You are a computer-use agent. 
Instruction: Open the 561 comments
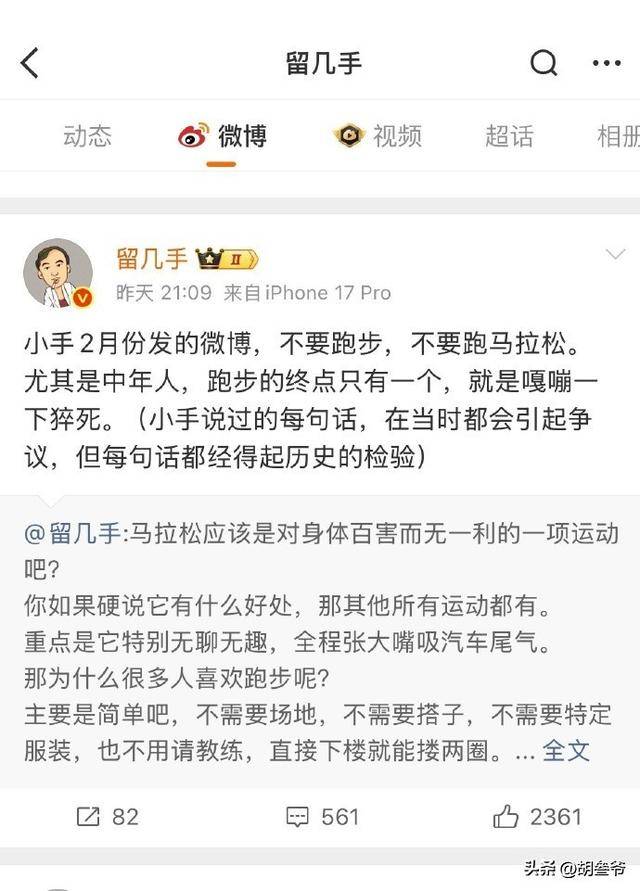[322, 816]
